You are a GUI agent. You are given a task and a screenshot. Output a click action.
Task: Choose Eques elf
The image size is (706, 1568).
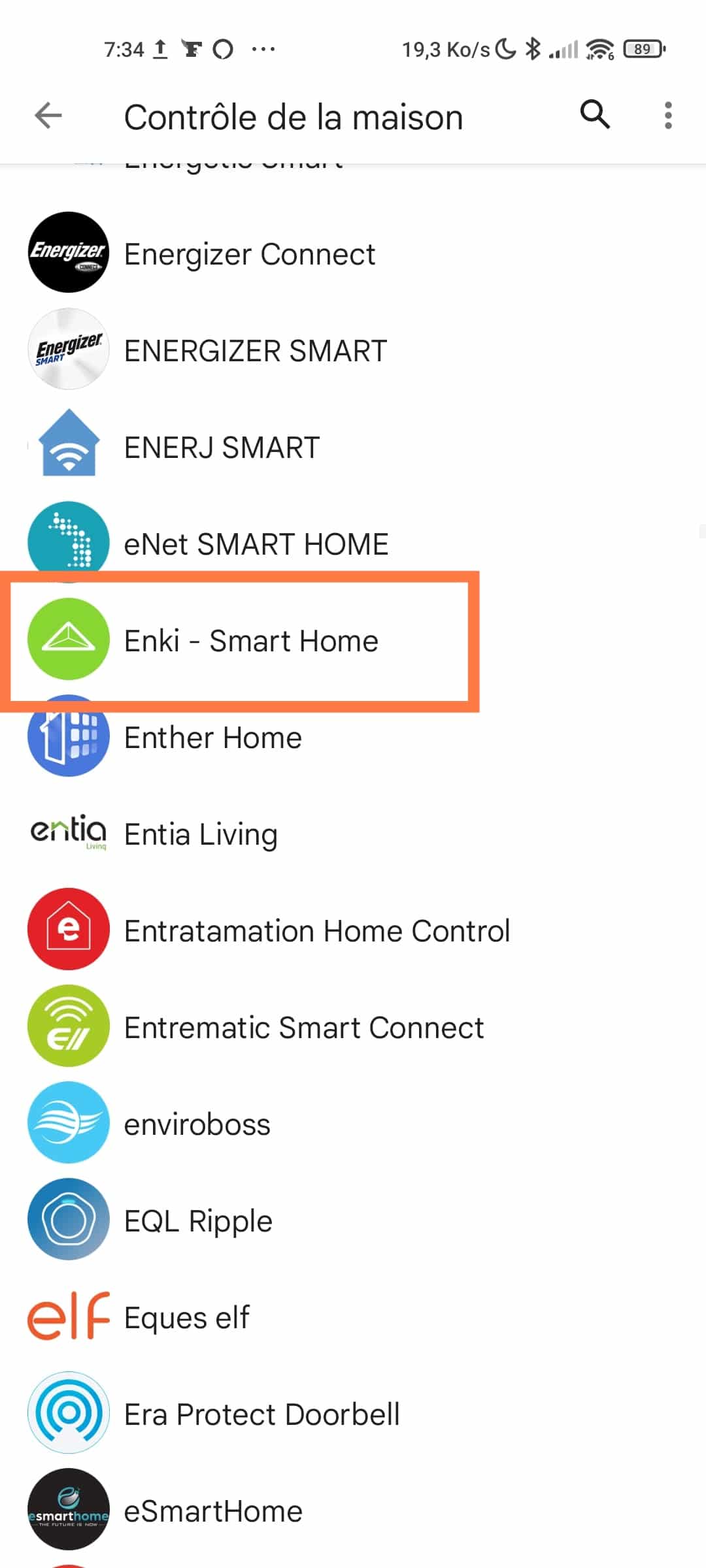point(353,1316)
